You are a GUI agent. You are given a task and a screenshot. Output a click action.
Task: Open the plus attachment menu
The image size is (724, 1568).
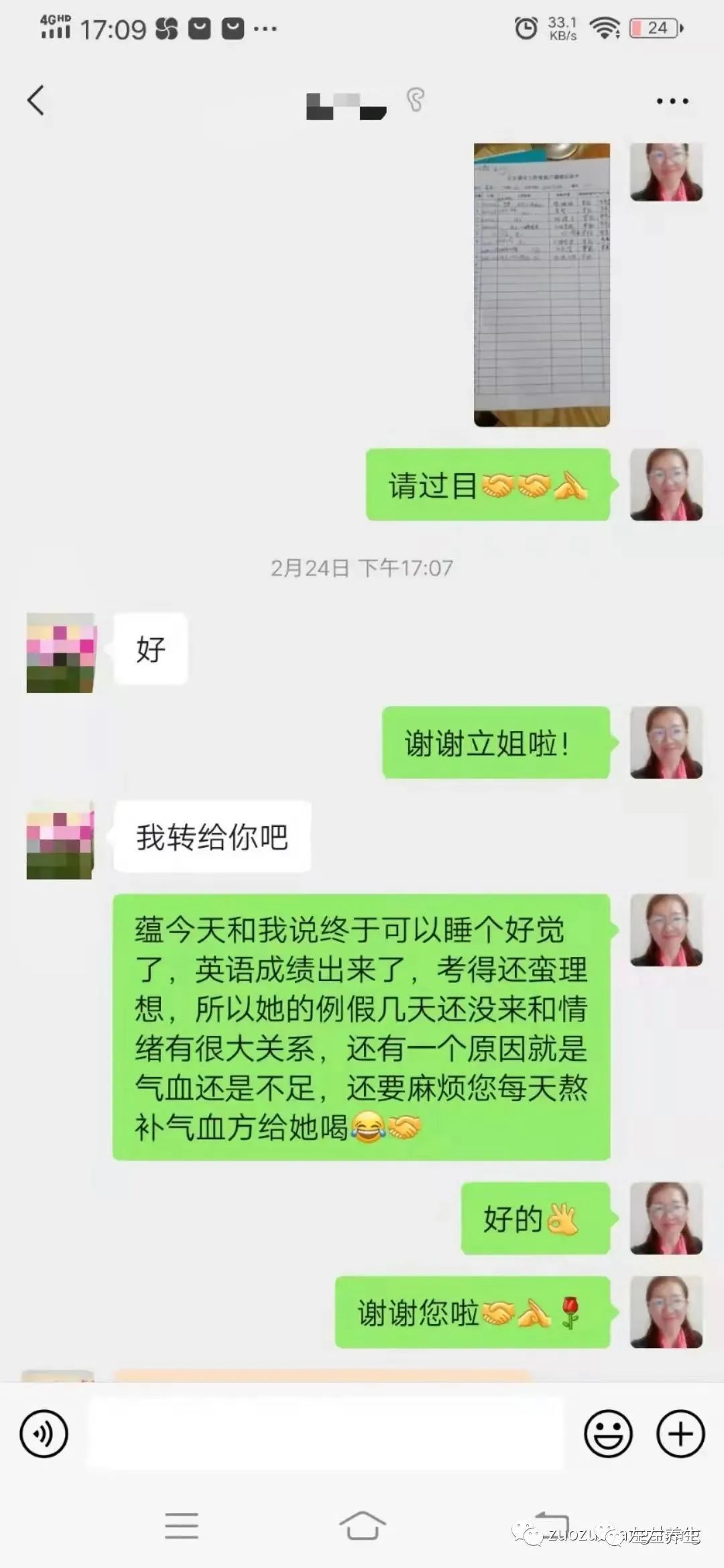coord(680,1434)
